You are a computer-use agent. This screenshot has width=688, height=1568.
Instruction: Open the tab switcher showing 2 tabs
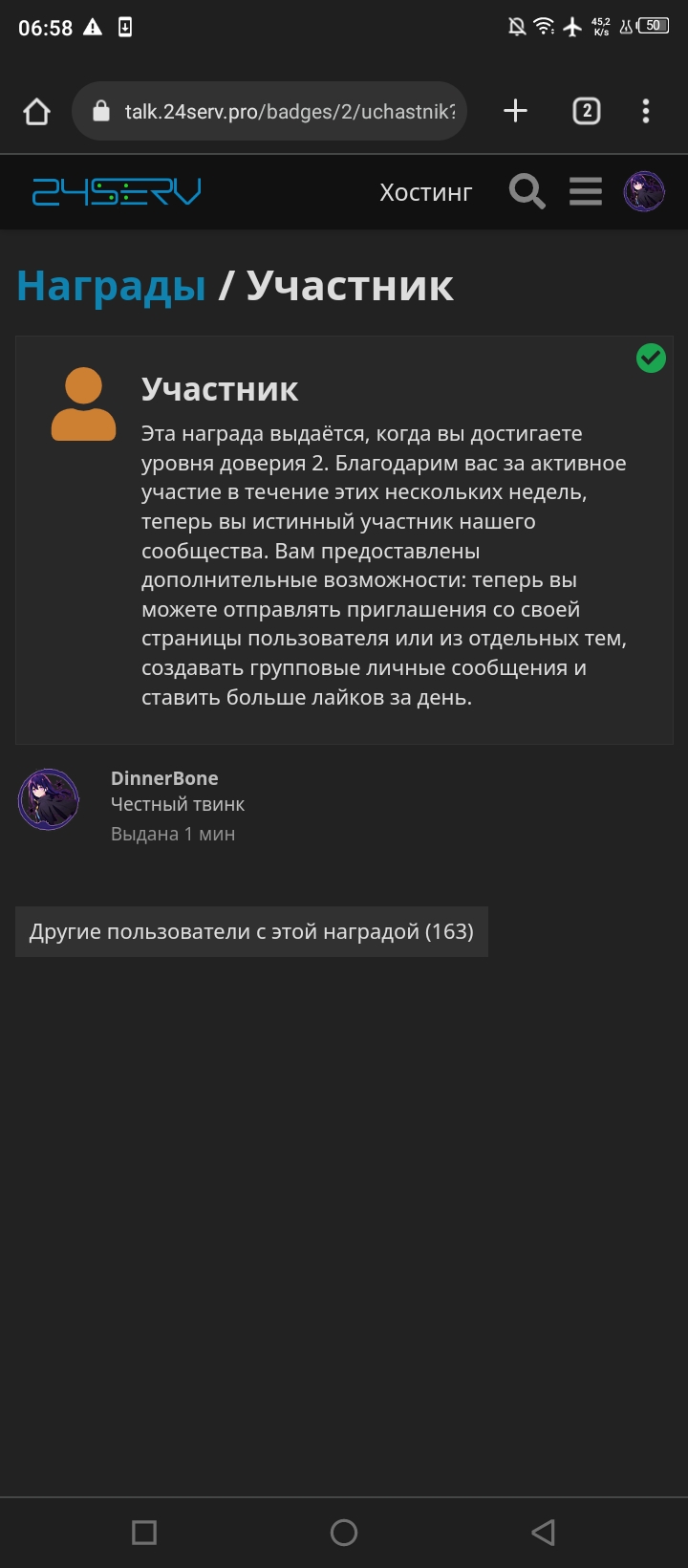(x=587, y=111)
